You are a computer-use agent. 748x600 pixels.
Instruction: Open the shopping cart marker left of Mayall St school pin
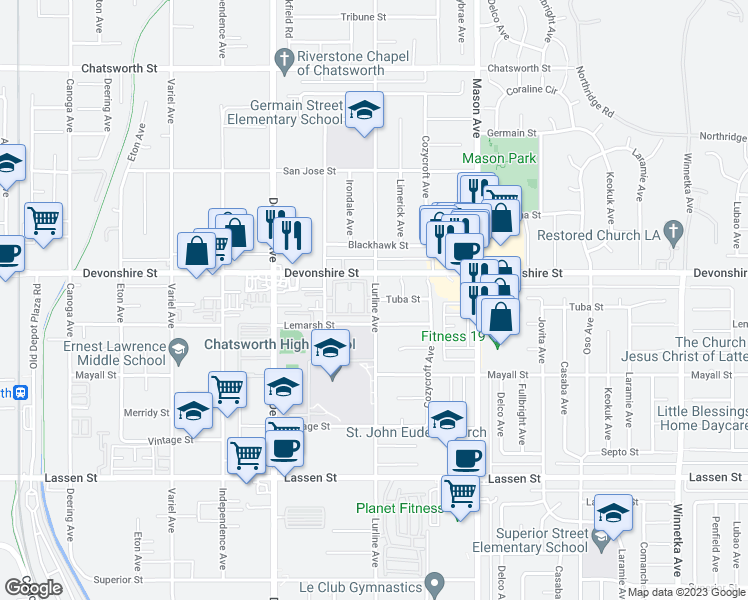tap(227, 390)
